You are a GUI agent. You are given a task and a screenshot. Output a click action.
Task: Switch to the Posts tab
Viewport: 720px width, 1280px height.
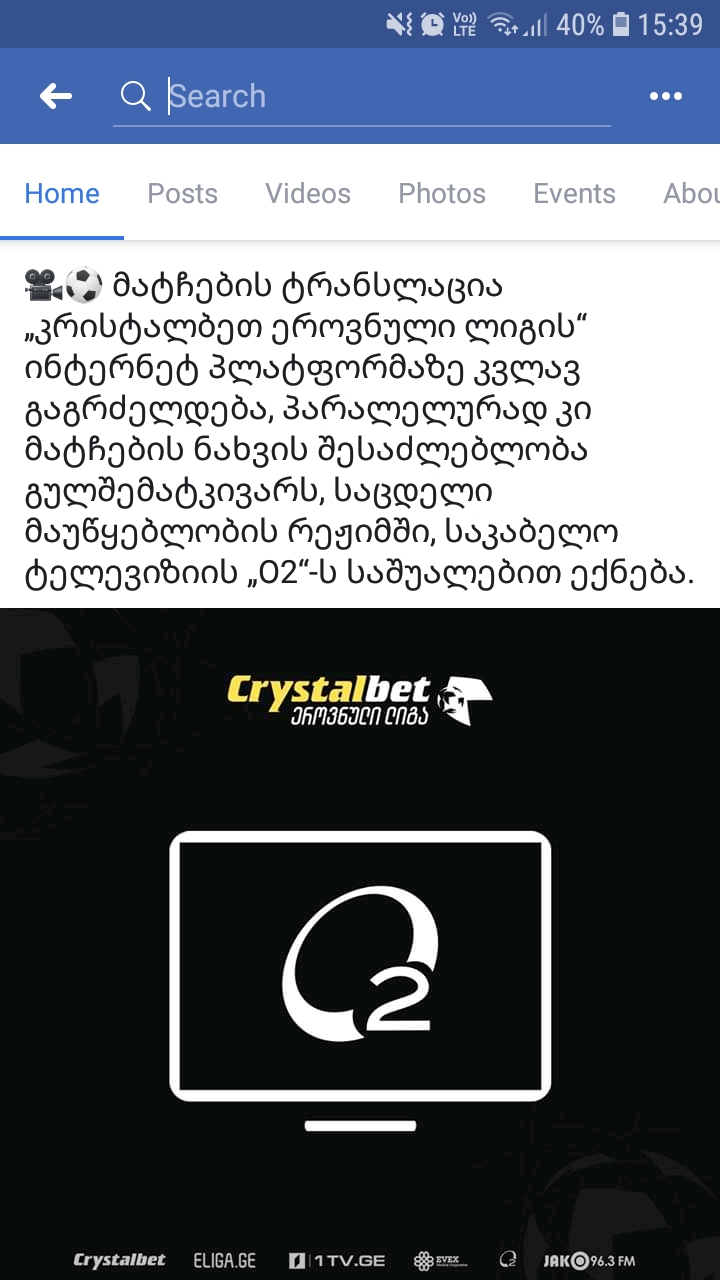(182, 193)
